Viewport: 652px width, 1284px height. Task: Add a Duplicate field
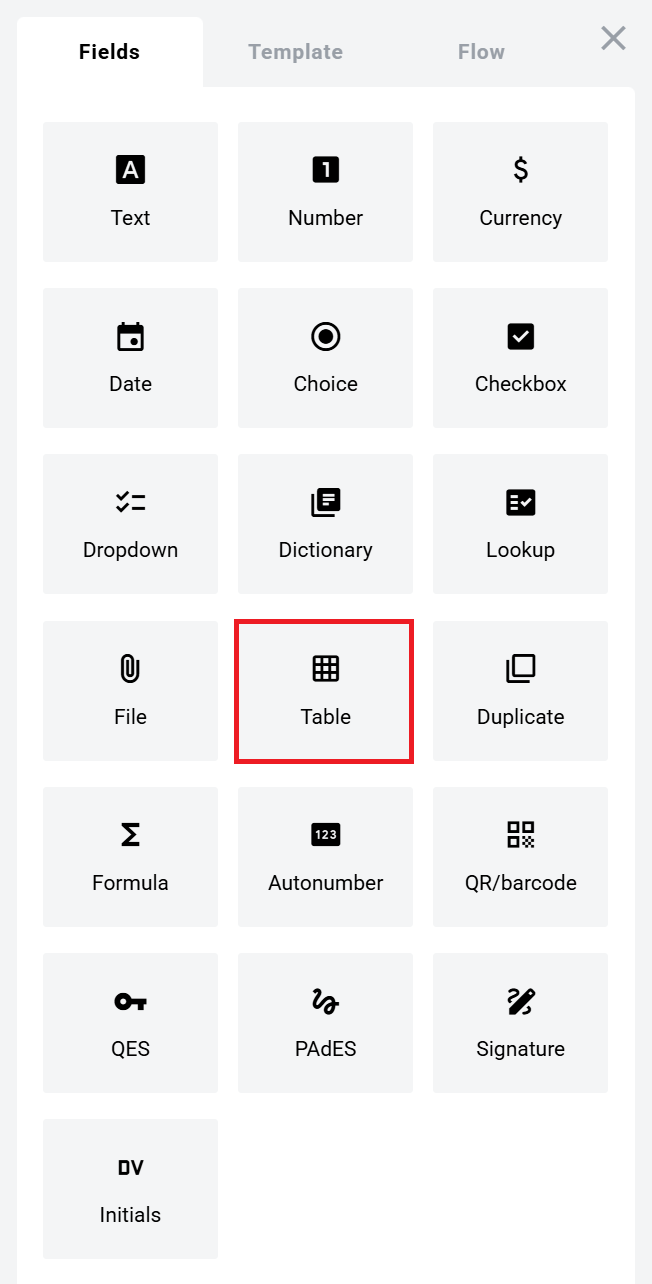(520, 690)
